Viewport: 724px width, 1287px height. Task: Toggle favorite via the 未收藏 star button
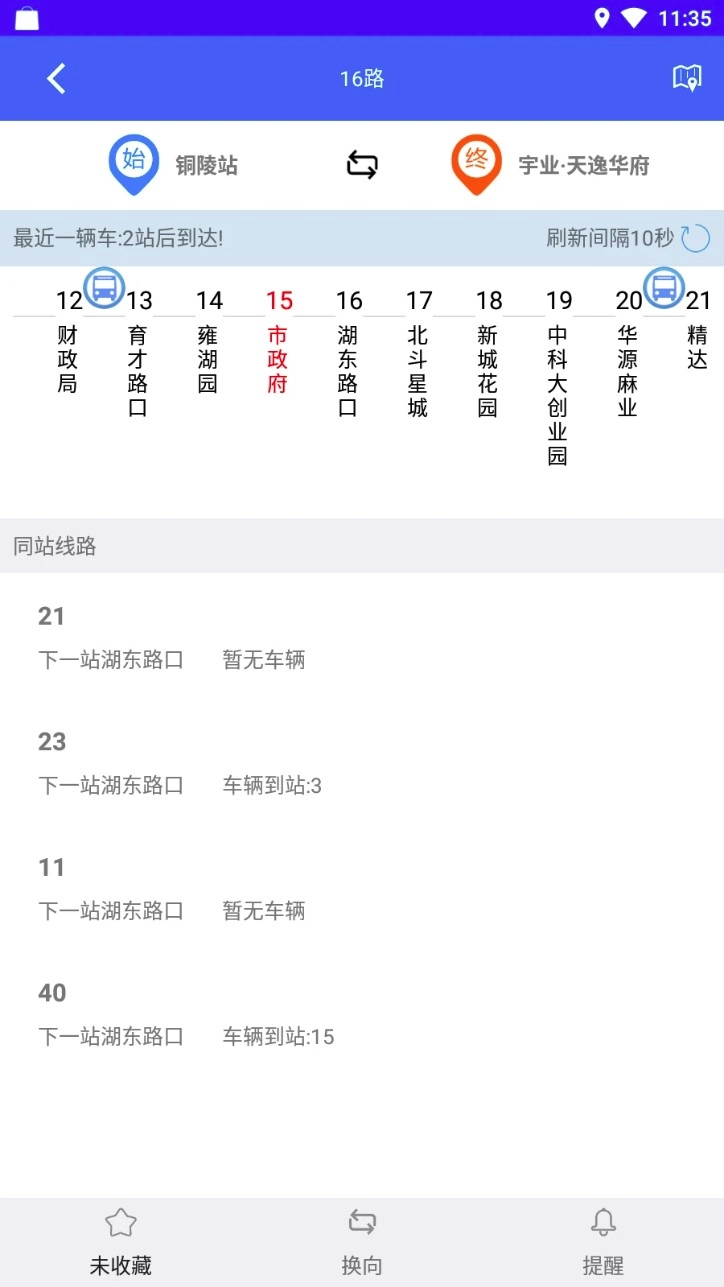pyautogui.click(x=120, y=1240)
